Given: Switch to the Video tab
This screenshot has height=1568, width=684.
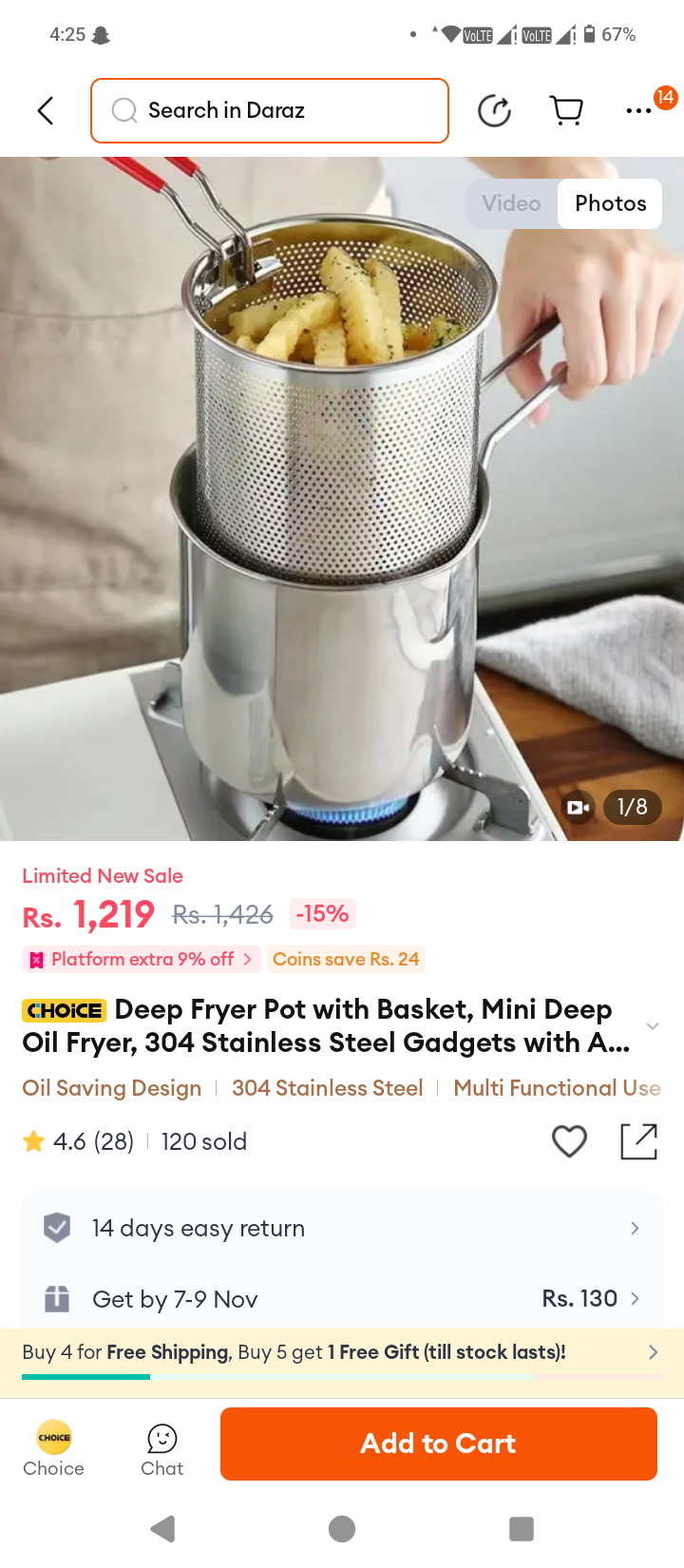Looking at the screenshot, I should pos(511,203).
